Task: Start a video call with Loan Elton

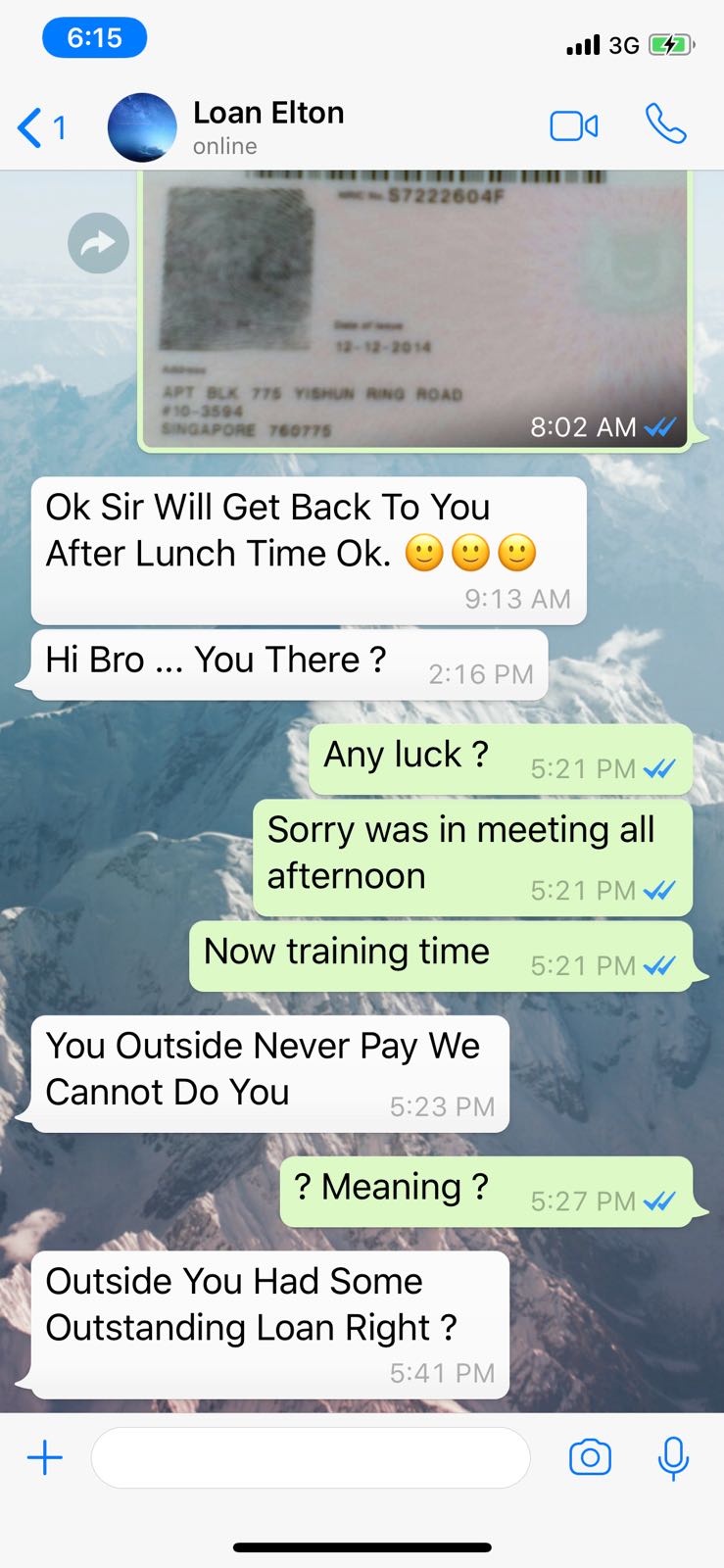Action: coord(574,126)
